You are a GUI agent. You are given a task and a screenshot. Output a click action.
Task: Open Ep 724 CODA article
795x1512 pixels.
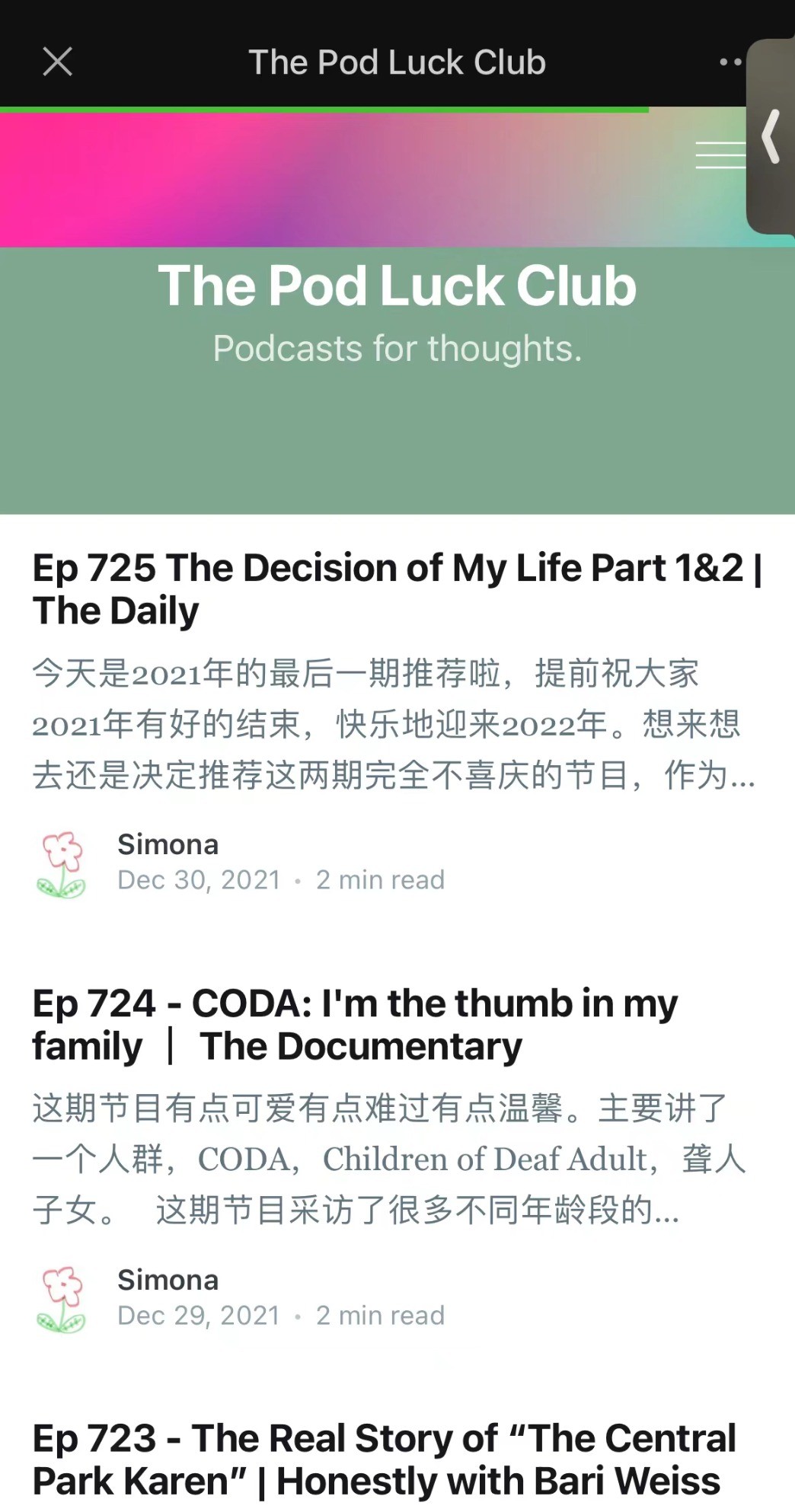coord(355,1024)
